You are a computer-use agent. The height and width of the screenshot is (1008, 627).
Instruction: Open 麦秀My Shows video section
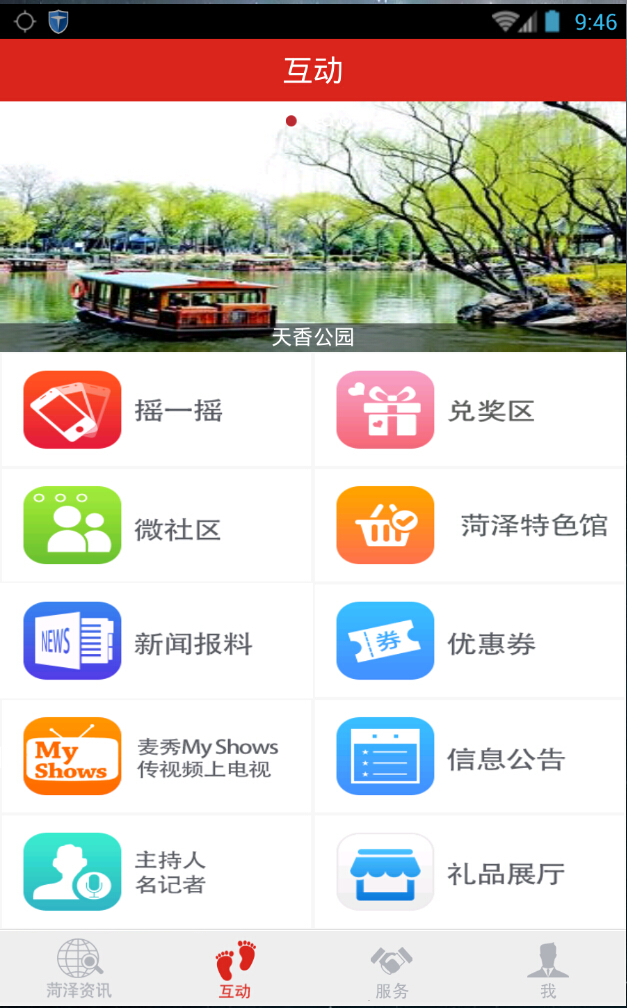coord(156,757)
